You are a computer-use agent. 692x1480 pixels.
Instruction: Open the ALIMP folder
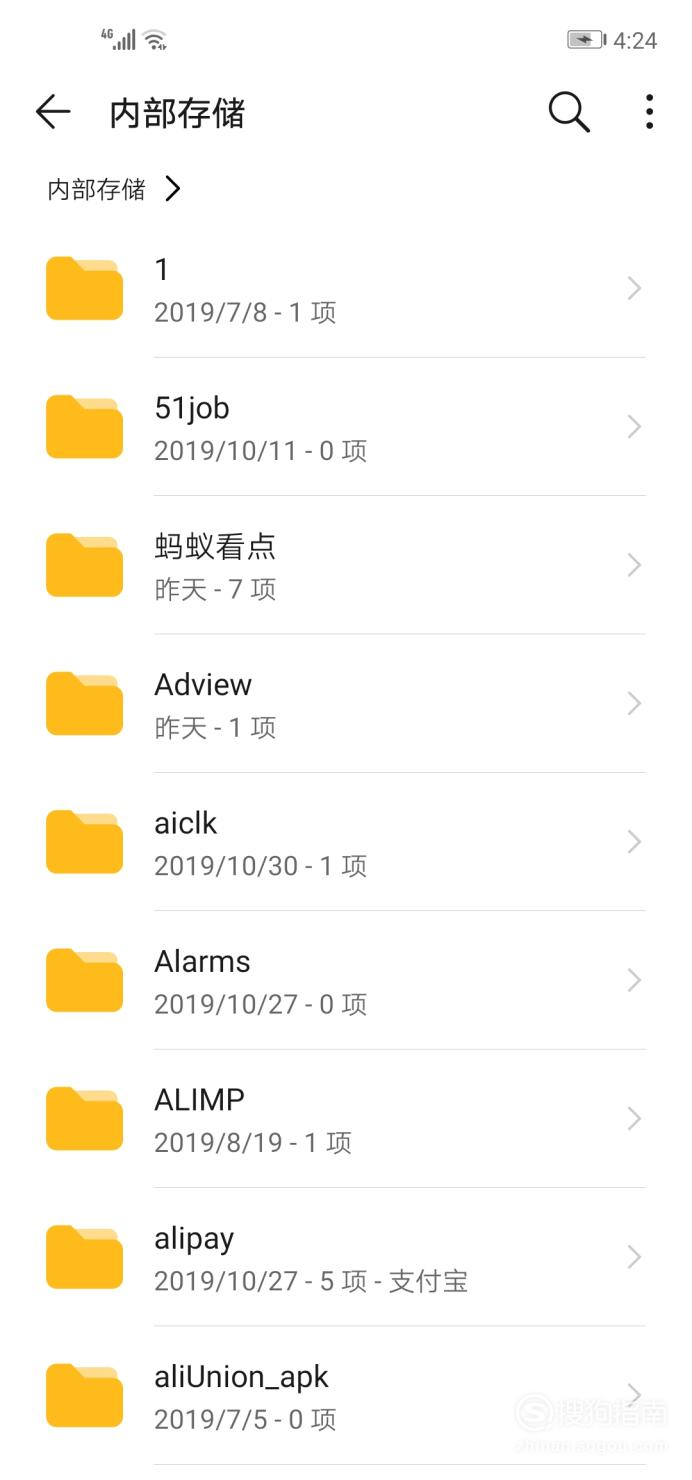coord(346,1118)
